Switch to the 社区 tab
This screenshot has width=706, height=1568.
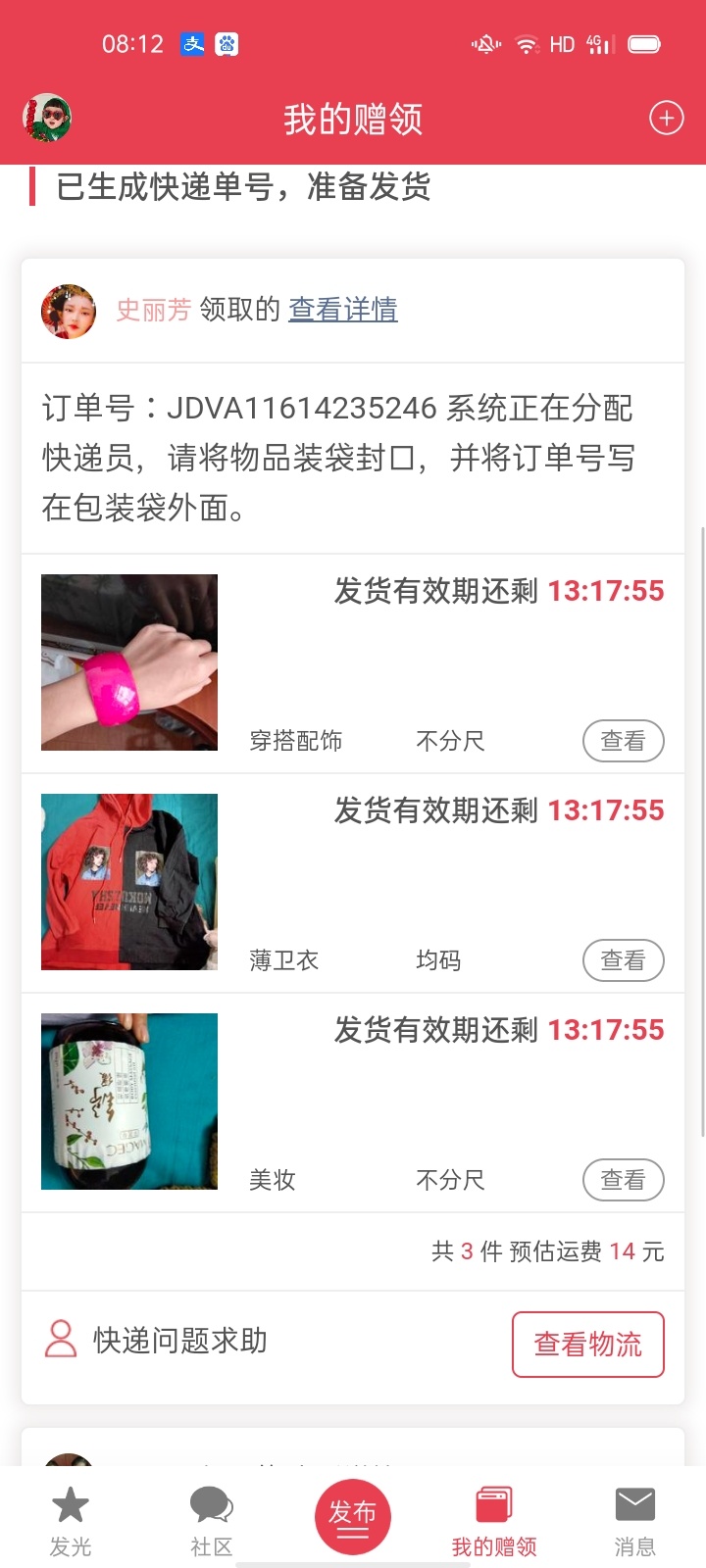(x=212, y=1521)
